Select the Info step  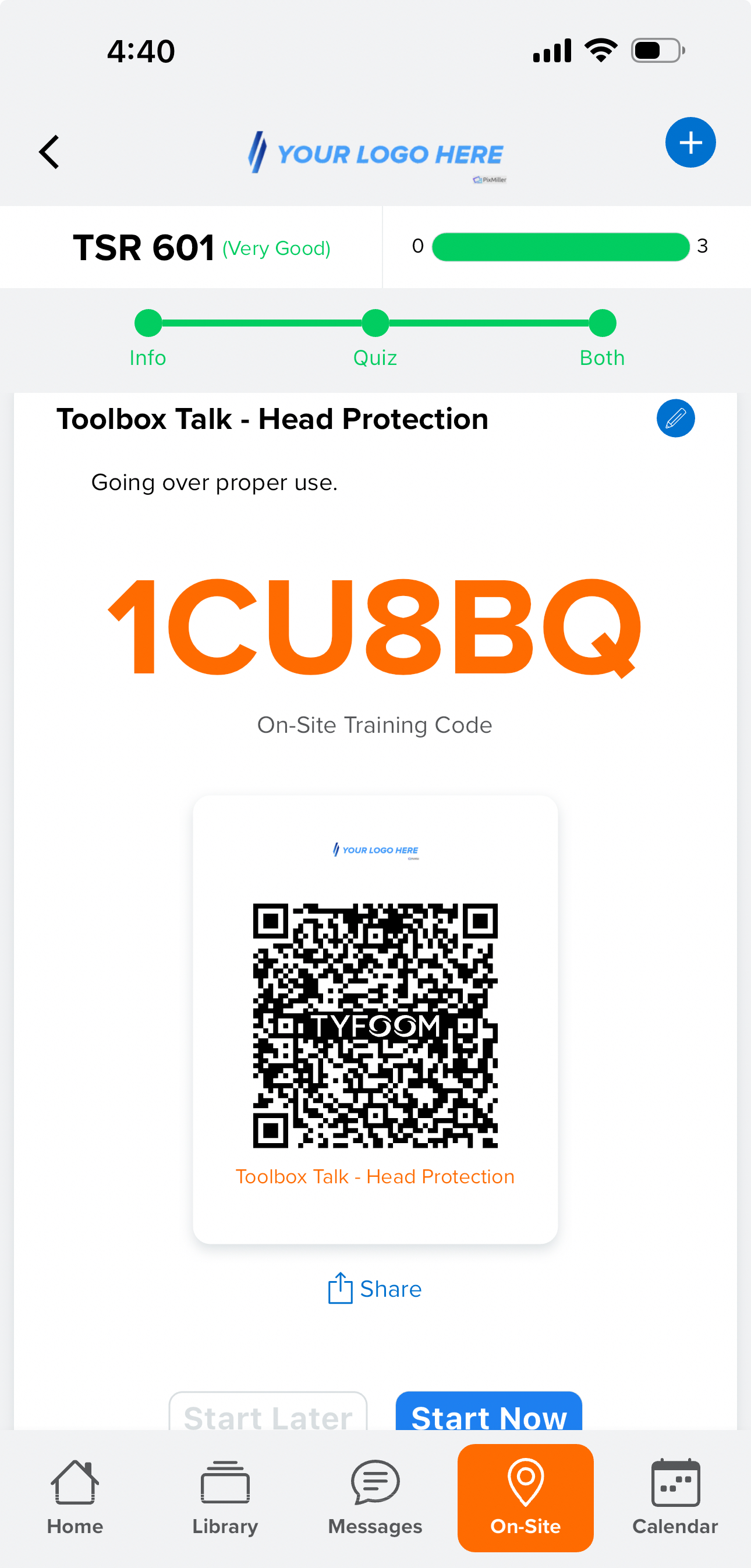148,324
